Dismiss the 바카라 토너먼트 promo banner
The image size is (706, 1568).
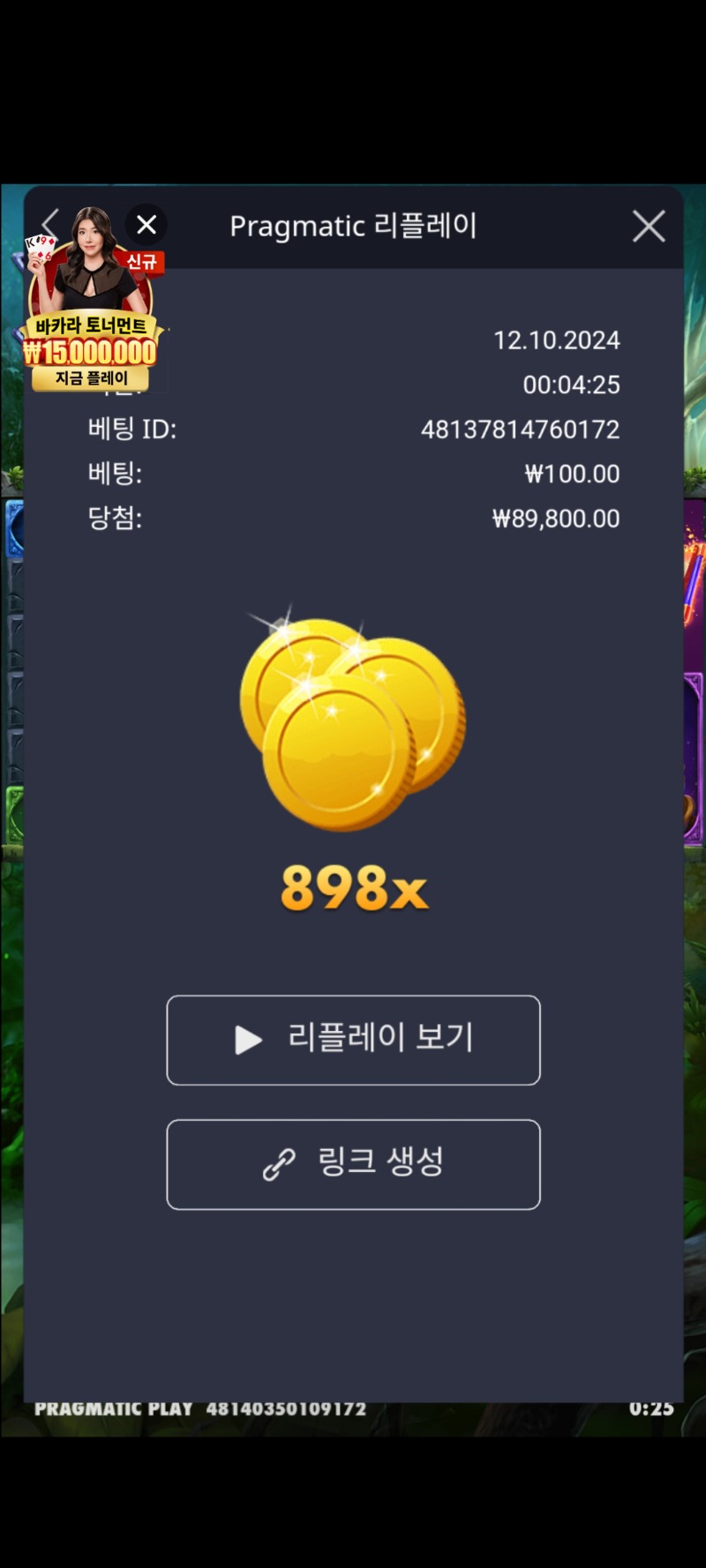tap(146, 225)
